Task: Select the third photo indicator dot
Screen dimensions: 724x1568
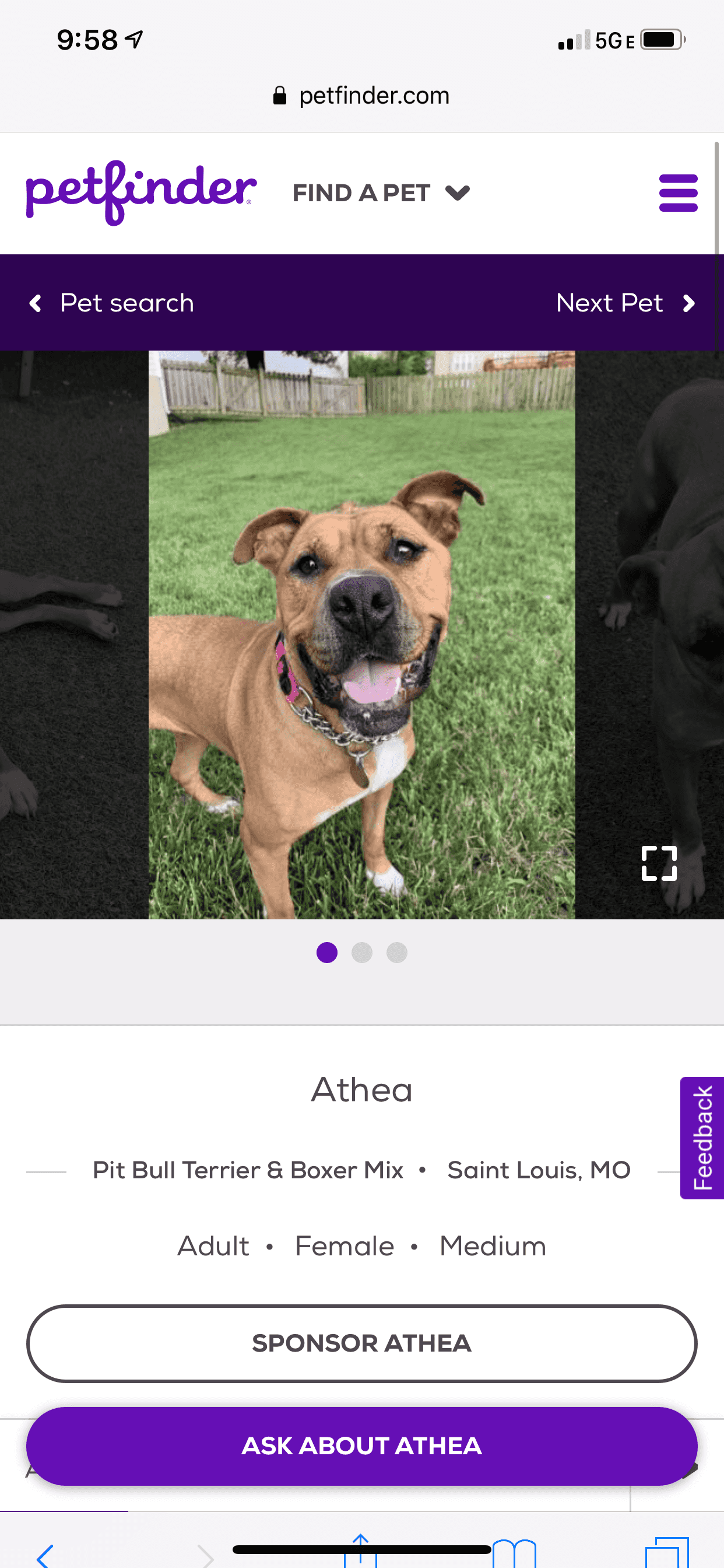Action: (x=396, y=952)
